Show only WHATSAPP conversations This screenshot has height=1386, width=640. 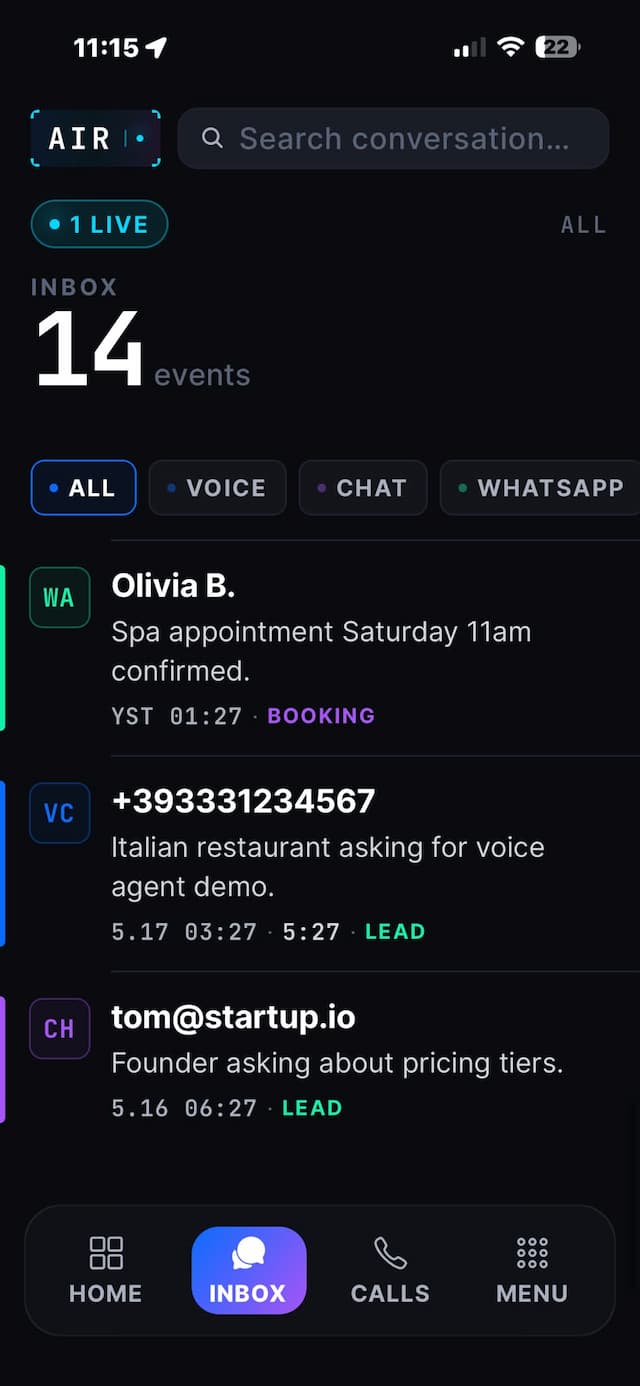point(540,488)
